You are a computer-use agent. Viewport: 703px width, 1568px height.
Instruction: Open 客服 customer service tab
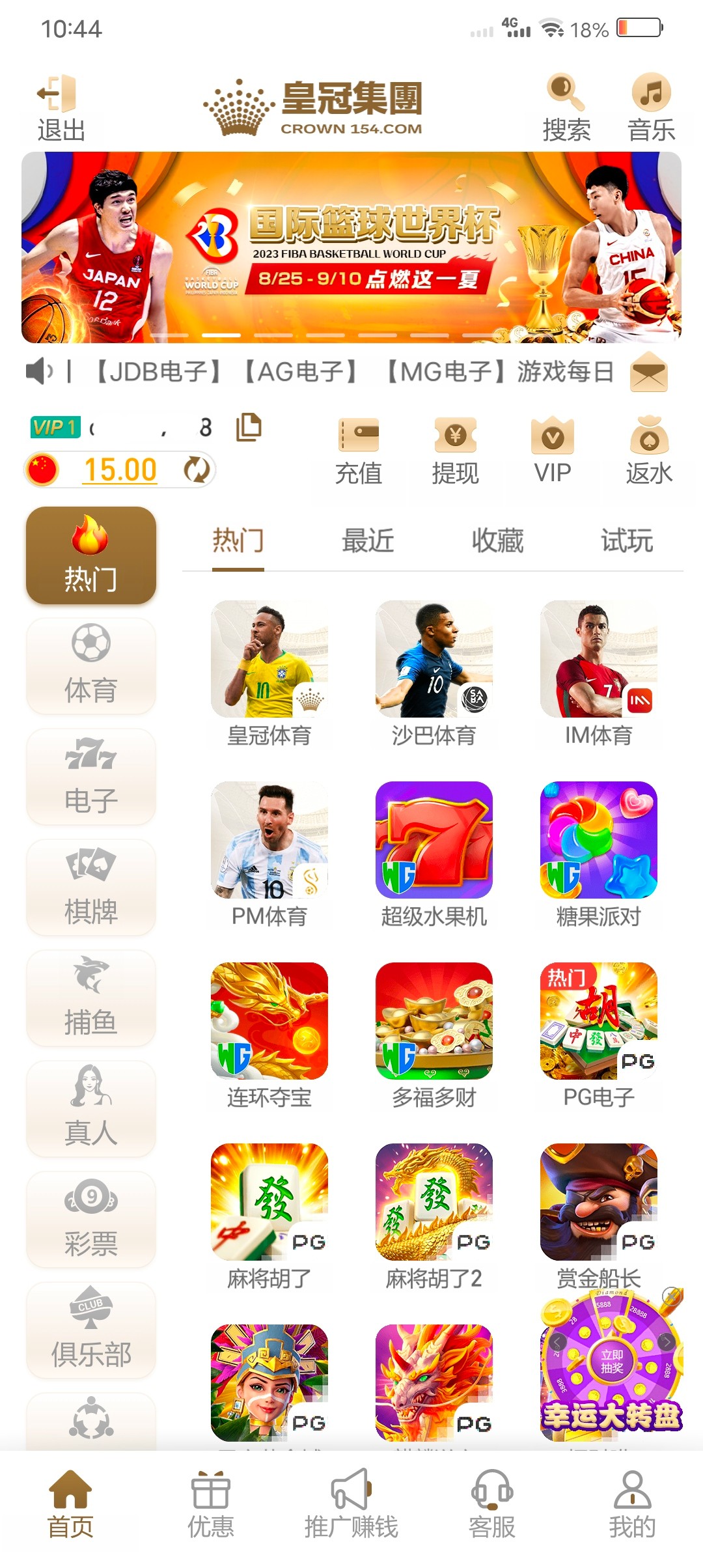(492, 1503)
